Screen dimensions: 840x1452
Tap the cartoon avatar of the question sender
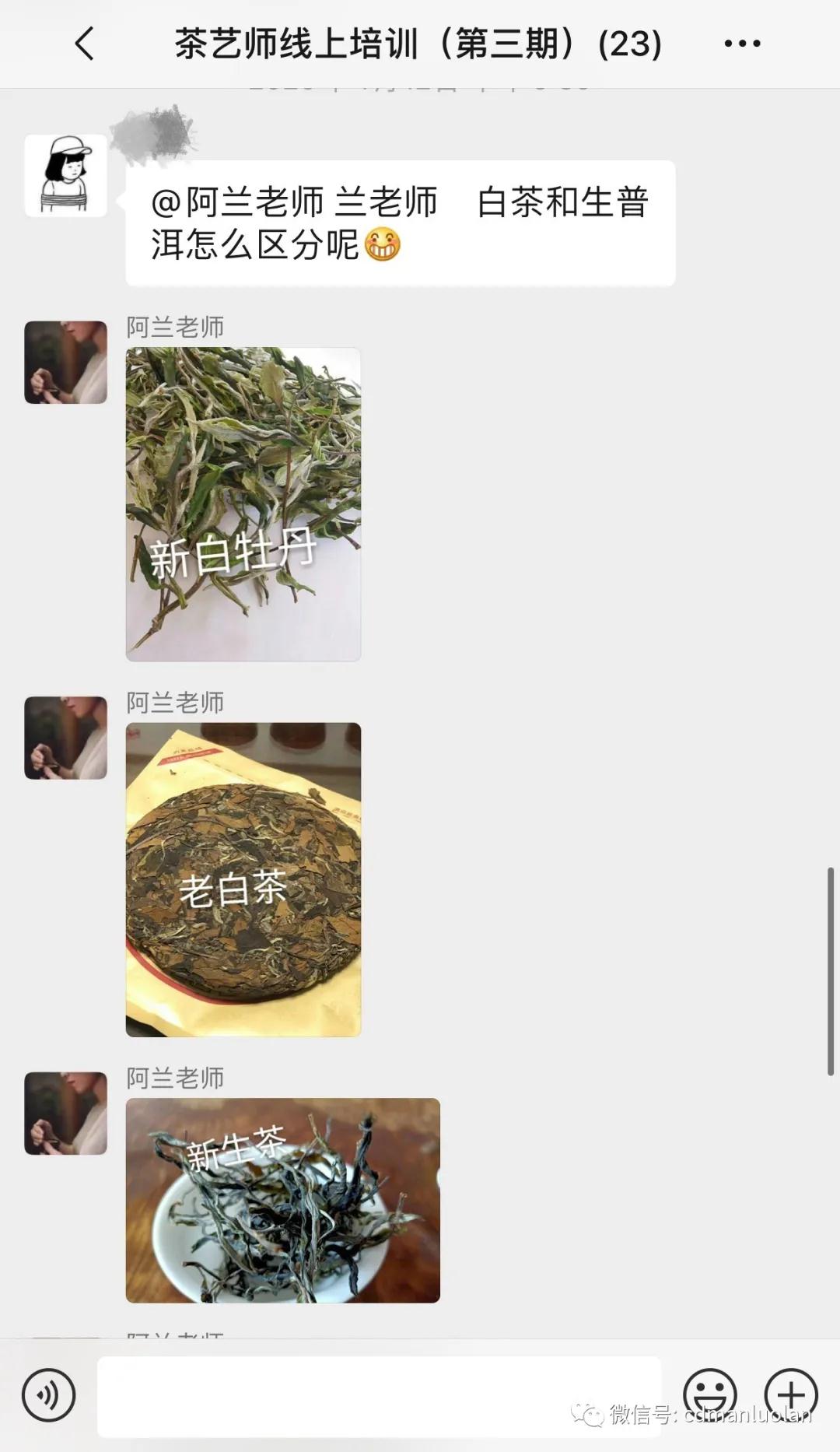(x=66, y=176)
